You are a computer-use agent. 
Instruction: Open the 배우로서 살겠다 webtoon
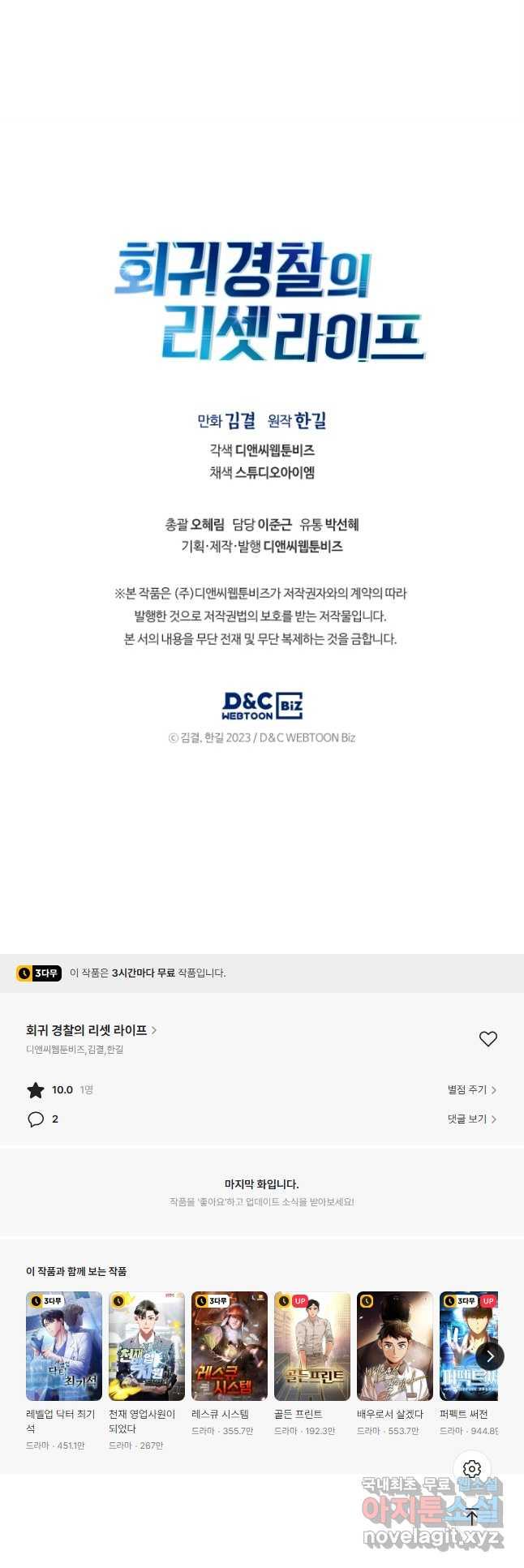point(395,1346)
